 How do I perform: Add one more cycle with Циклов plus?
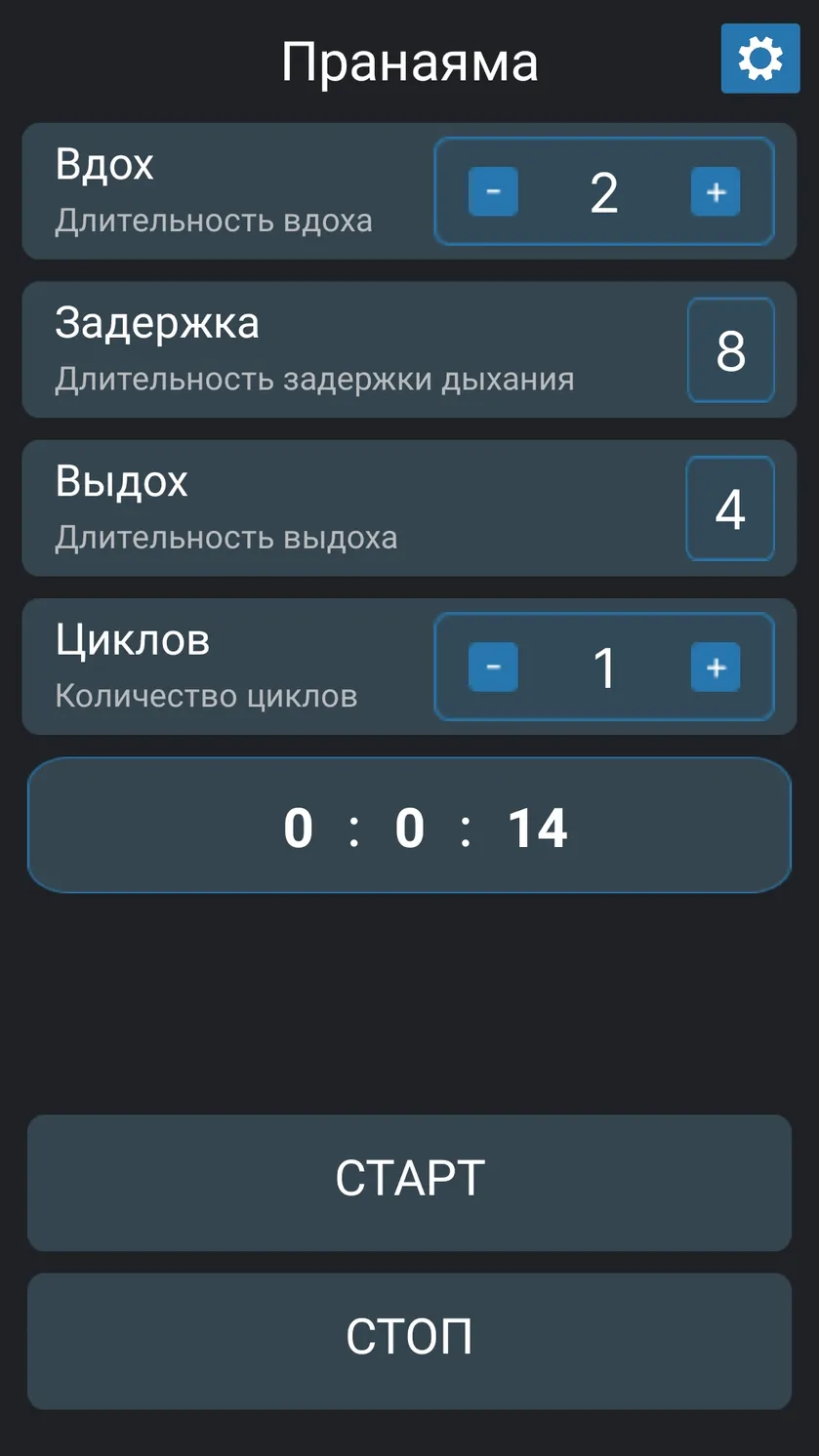716,667
